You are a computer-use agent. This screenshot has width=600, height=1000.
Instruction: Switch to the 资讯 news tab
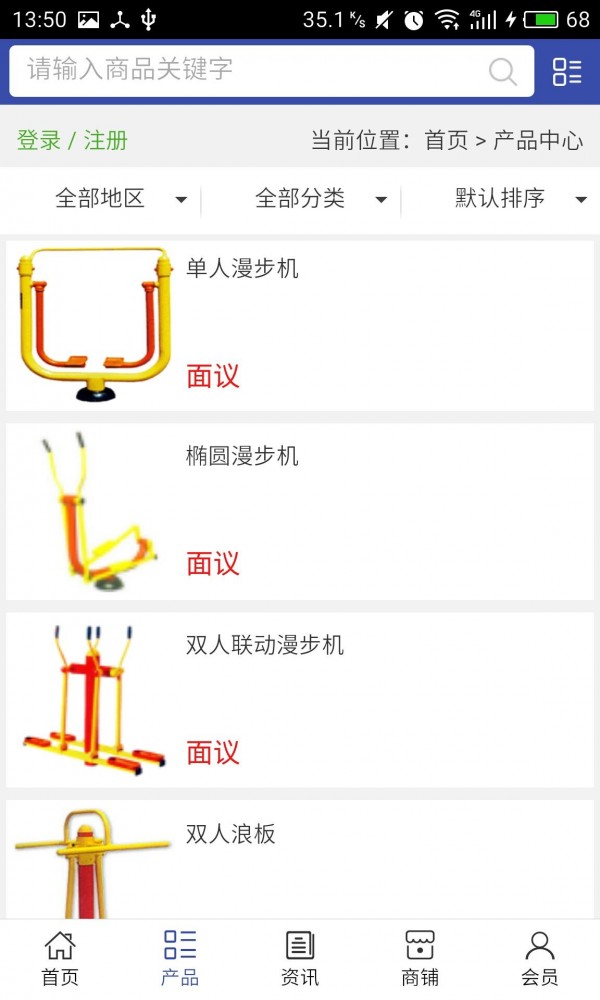[300, 958]
